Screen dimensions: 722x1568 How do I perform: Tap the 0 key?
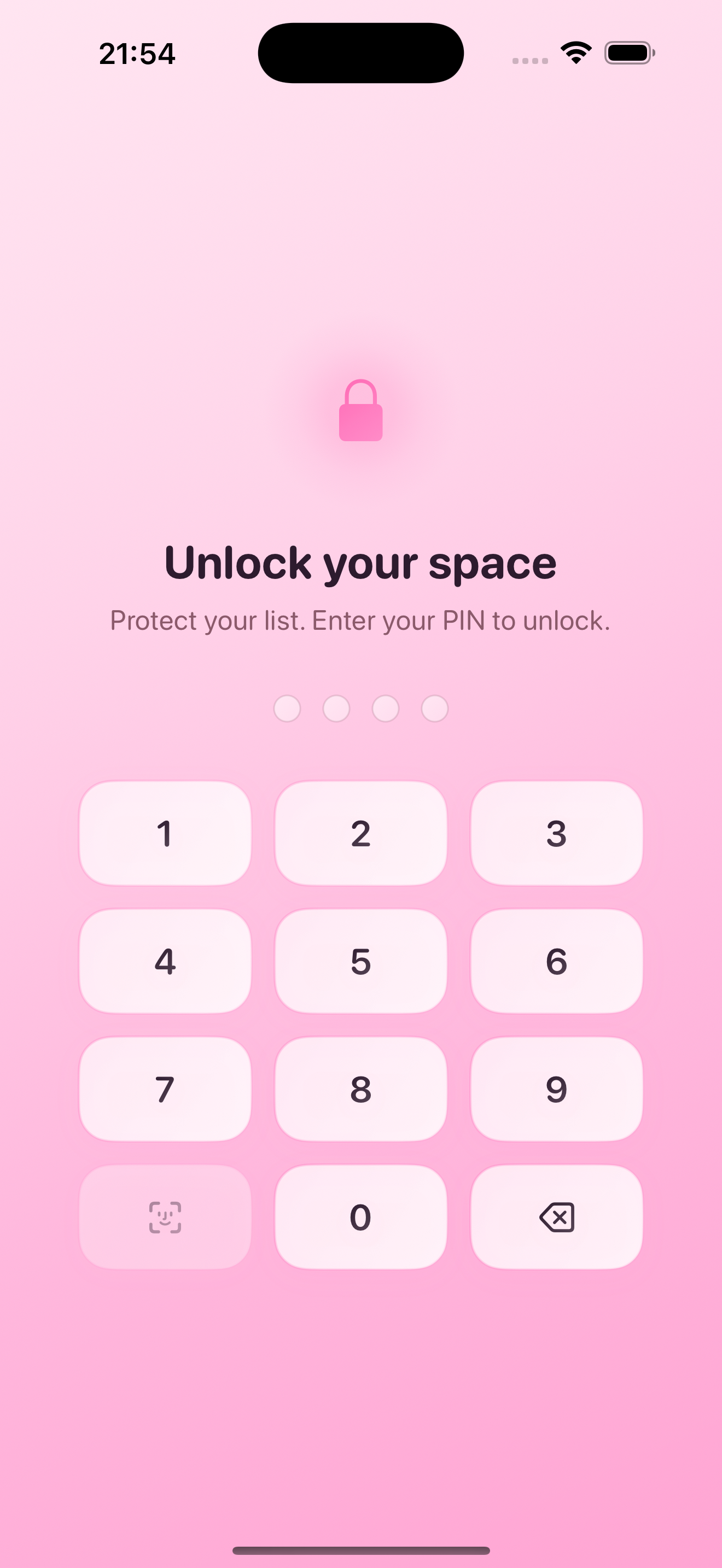(x=360, y=1216)
